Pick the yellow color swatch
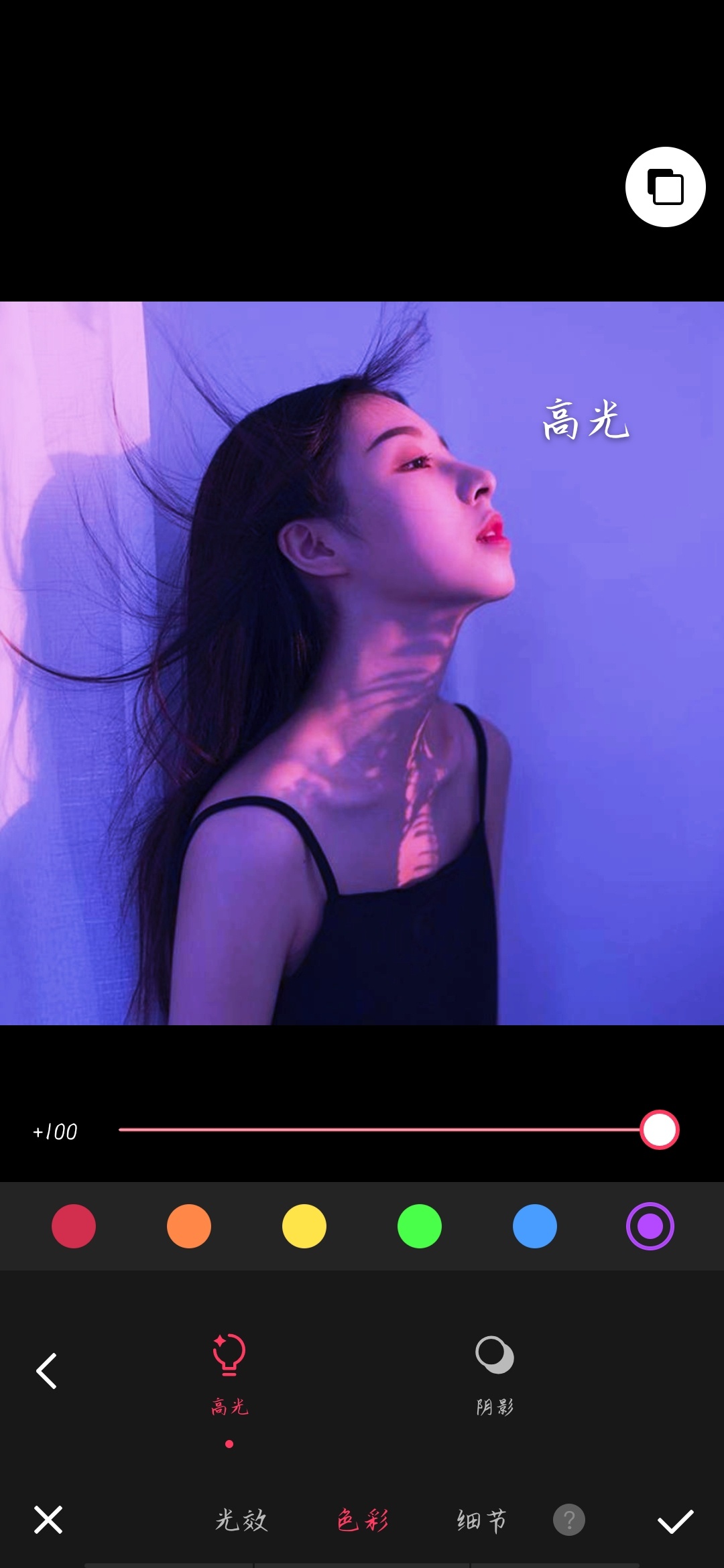Viewport: 724px width, 1568px height. (304, 1226)
